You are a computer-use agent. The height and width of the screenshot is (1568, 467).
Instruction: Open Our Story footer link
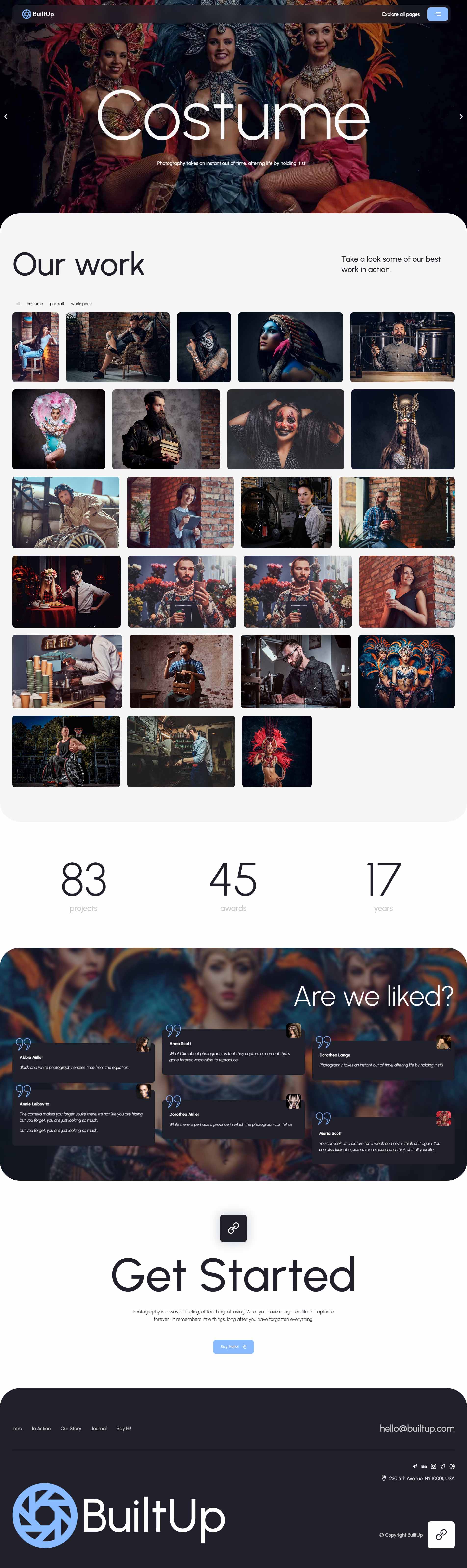(71, 1428)
